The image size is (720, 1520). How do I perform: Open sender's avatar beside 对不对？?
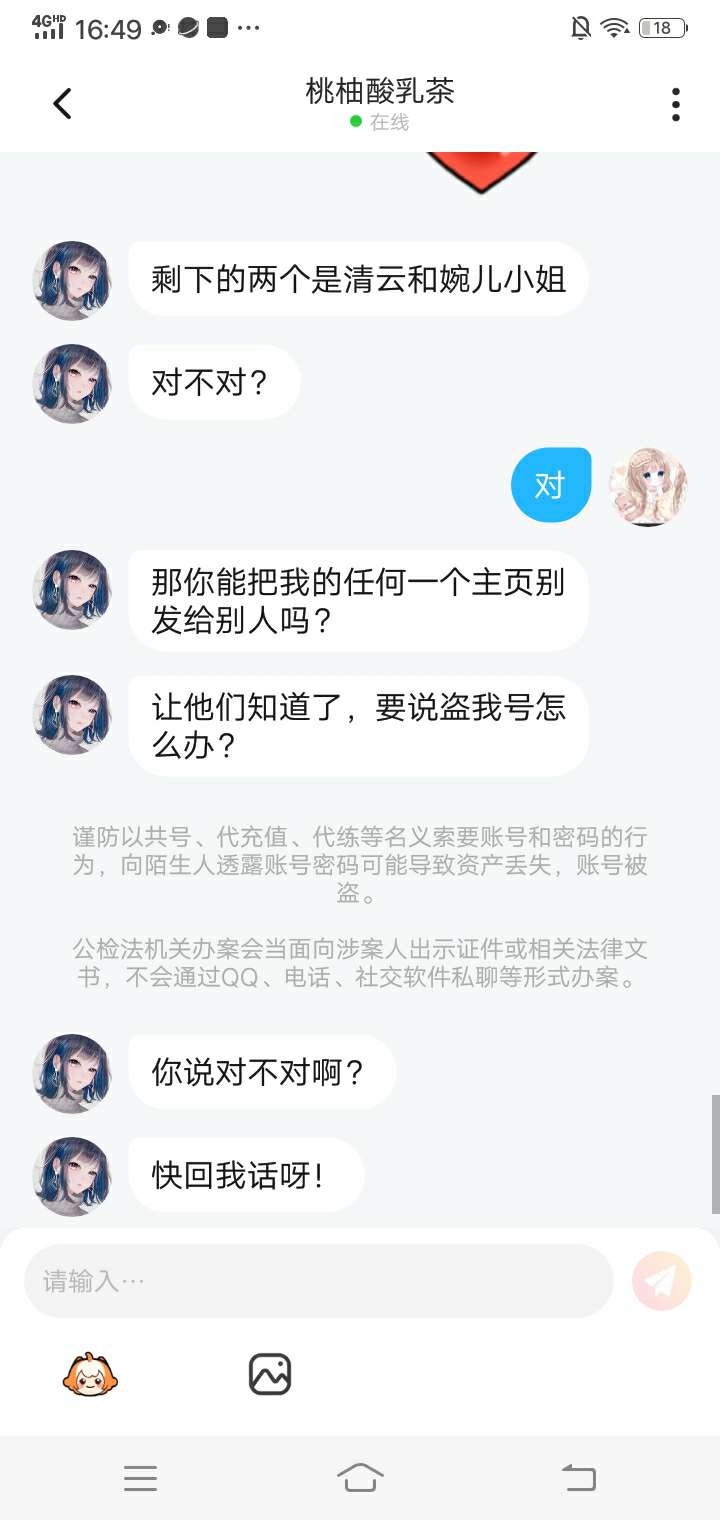tap(72, 383)
